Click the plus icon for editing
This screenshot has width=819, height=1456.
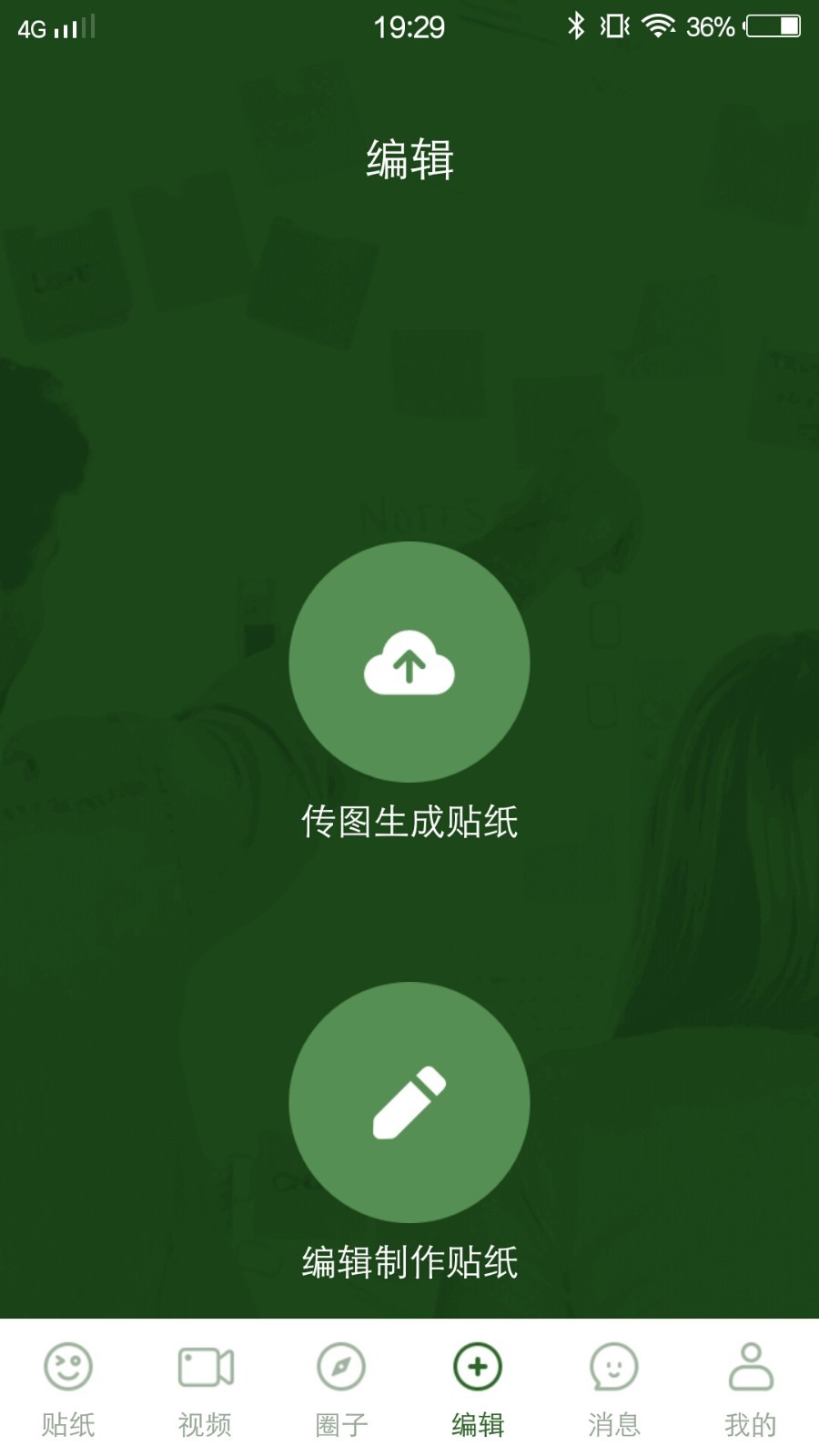(x=477, y=1367)
